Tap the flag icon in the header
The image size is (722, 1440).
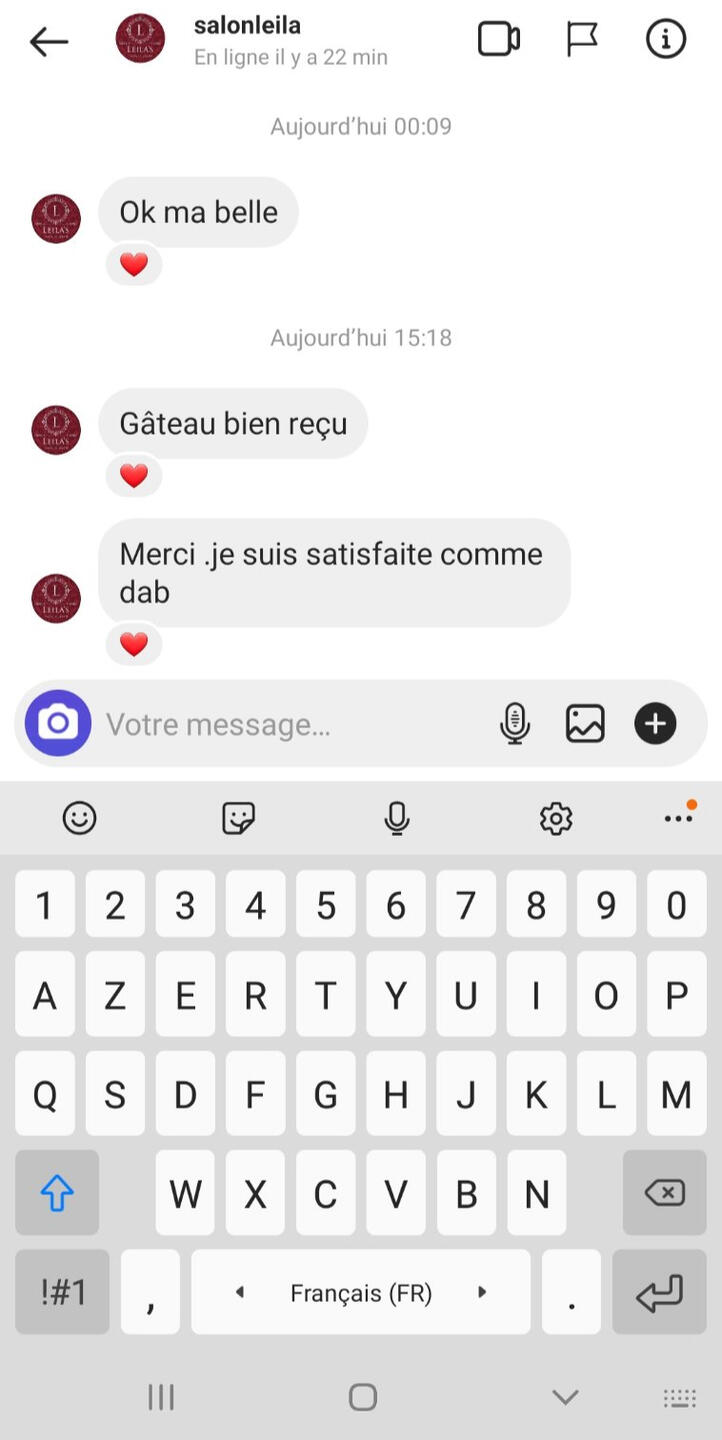[582, 40]
